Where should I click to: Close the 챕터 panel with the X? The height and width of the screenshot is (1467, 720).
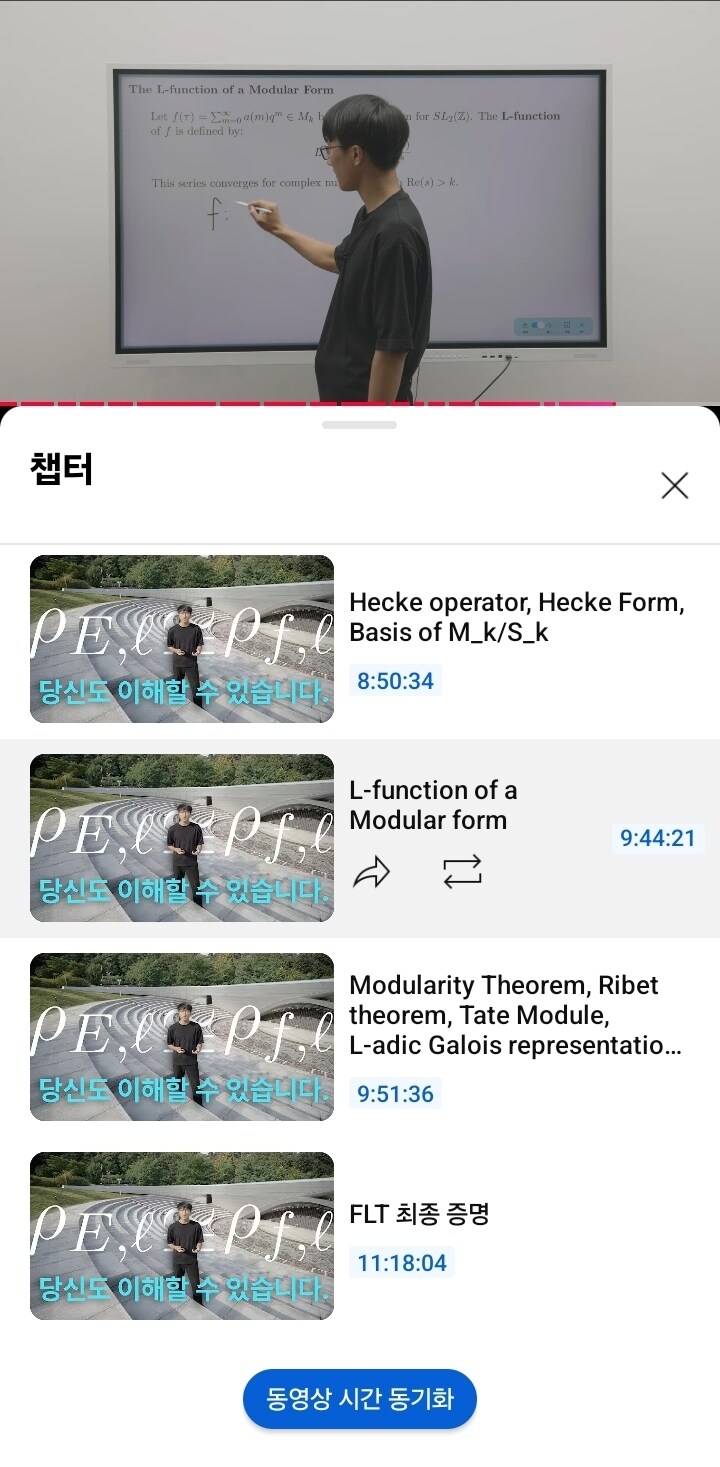[674, 486]
